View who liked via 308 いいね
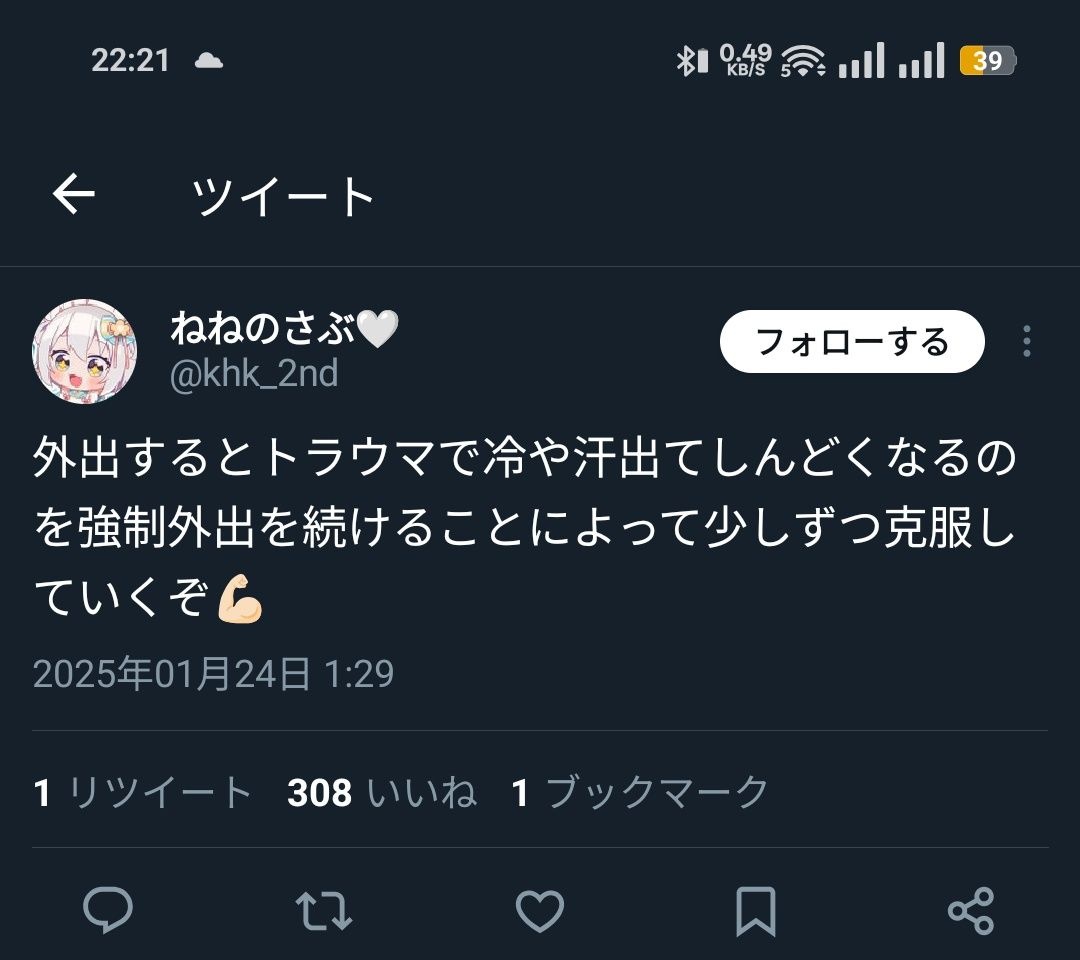This screenshot has width=1080, height=960. coord(381,793)
